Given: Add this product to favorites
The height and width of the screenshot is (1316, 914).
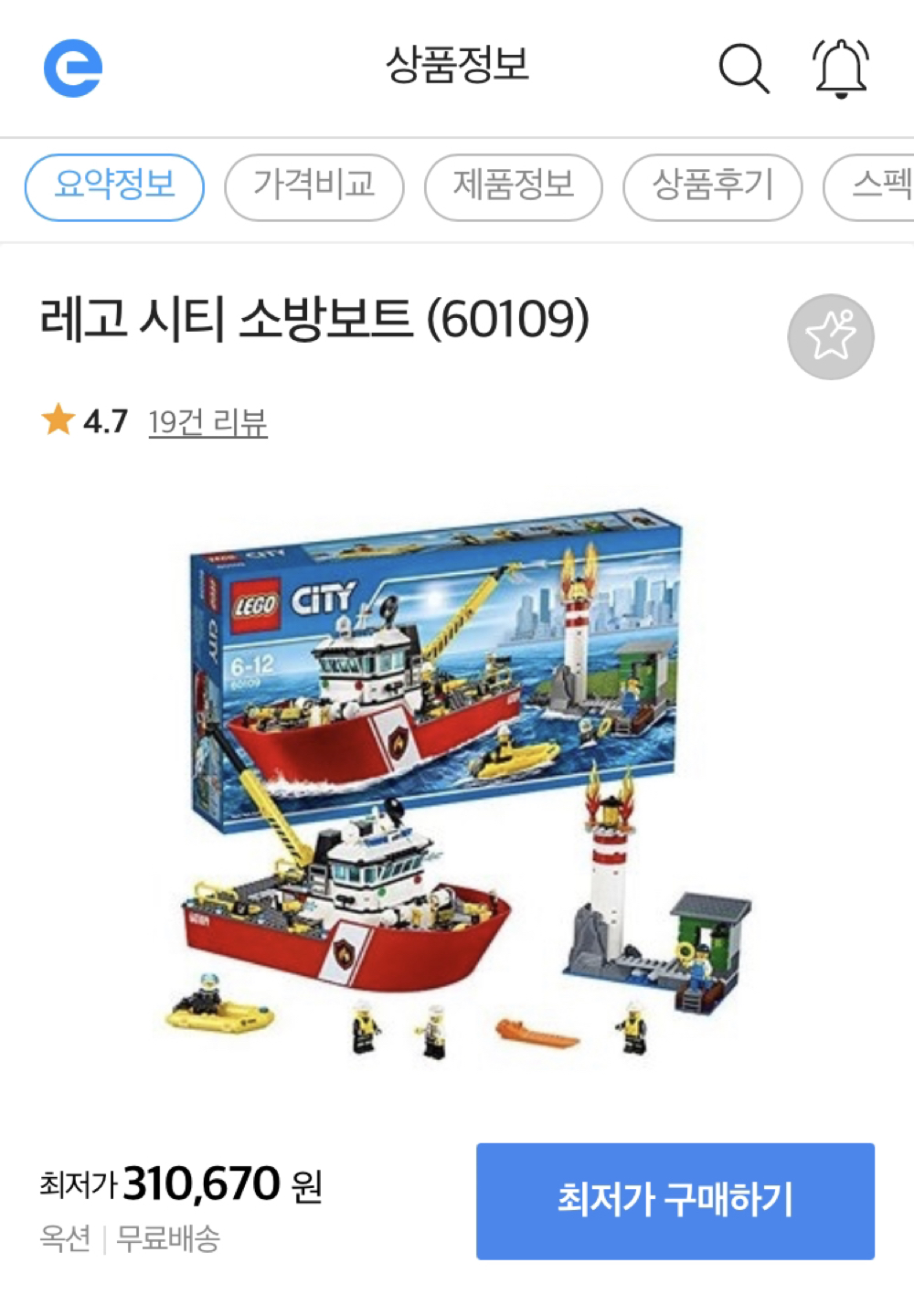Looking at the screenshot, I should coord(830,336).
